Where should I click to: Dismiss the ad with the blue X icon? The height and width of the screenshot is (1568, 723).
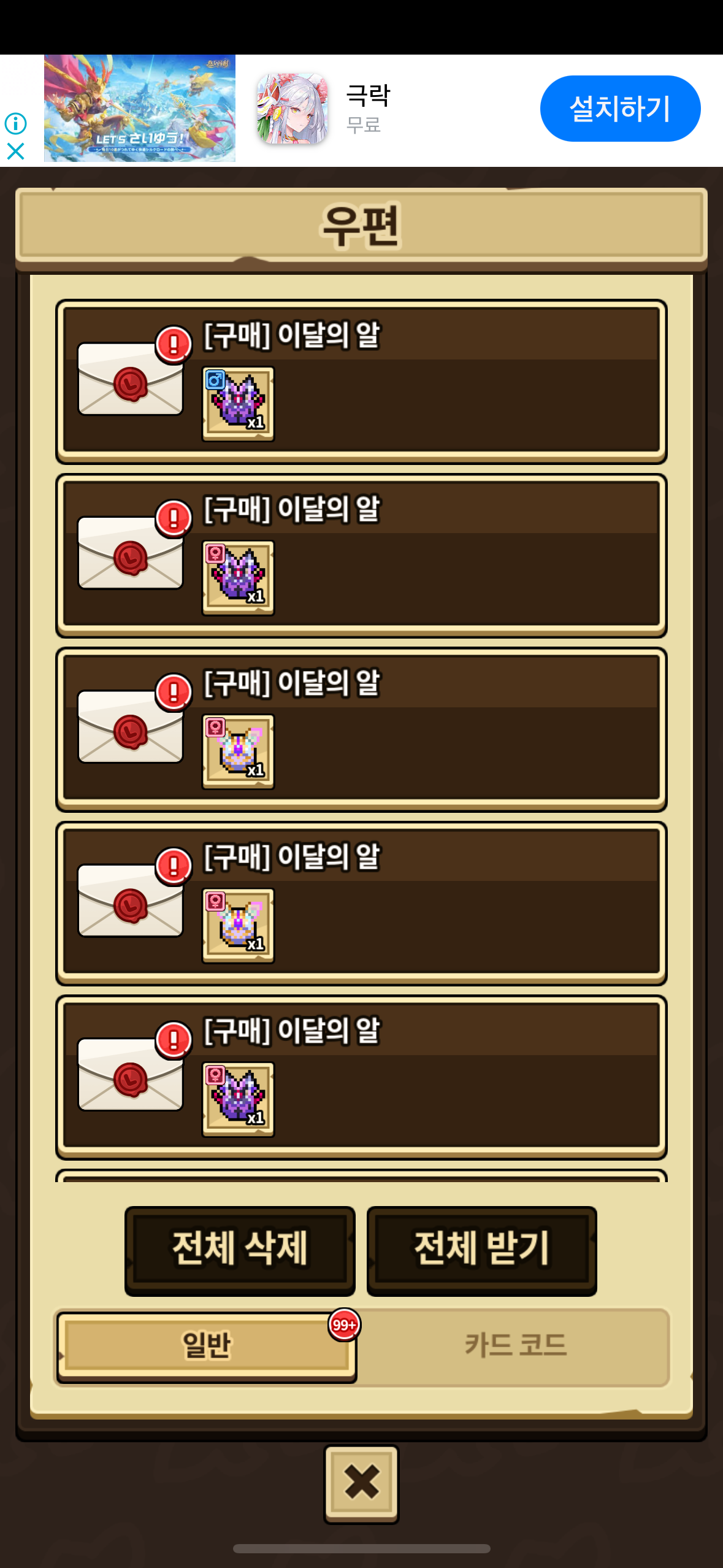[15, 151]
